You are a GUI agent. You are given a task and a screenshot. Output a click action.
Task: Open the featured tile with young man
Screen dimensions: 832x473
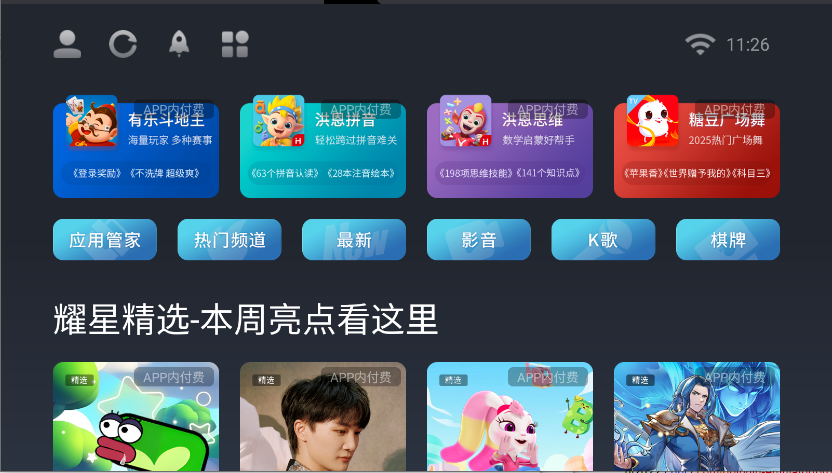click(322, 420)
